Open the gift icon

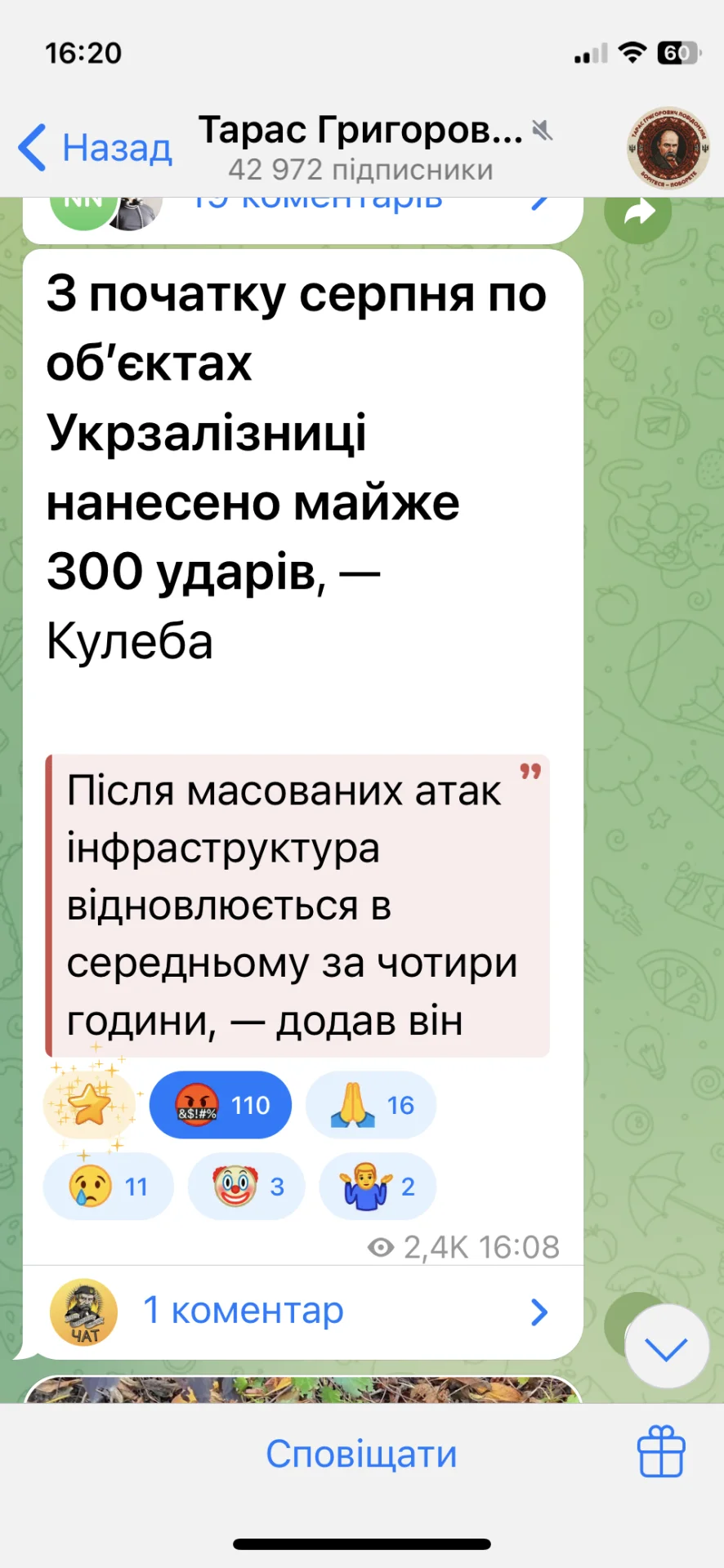(660, 1451)
